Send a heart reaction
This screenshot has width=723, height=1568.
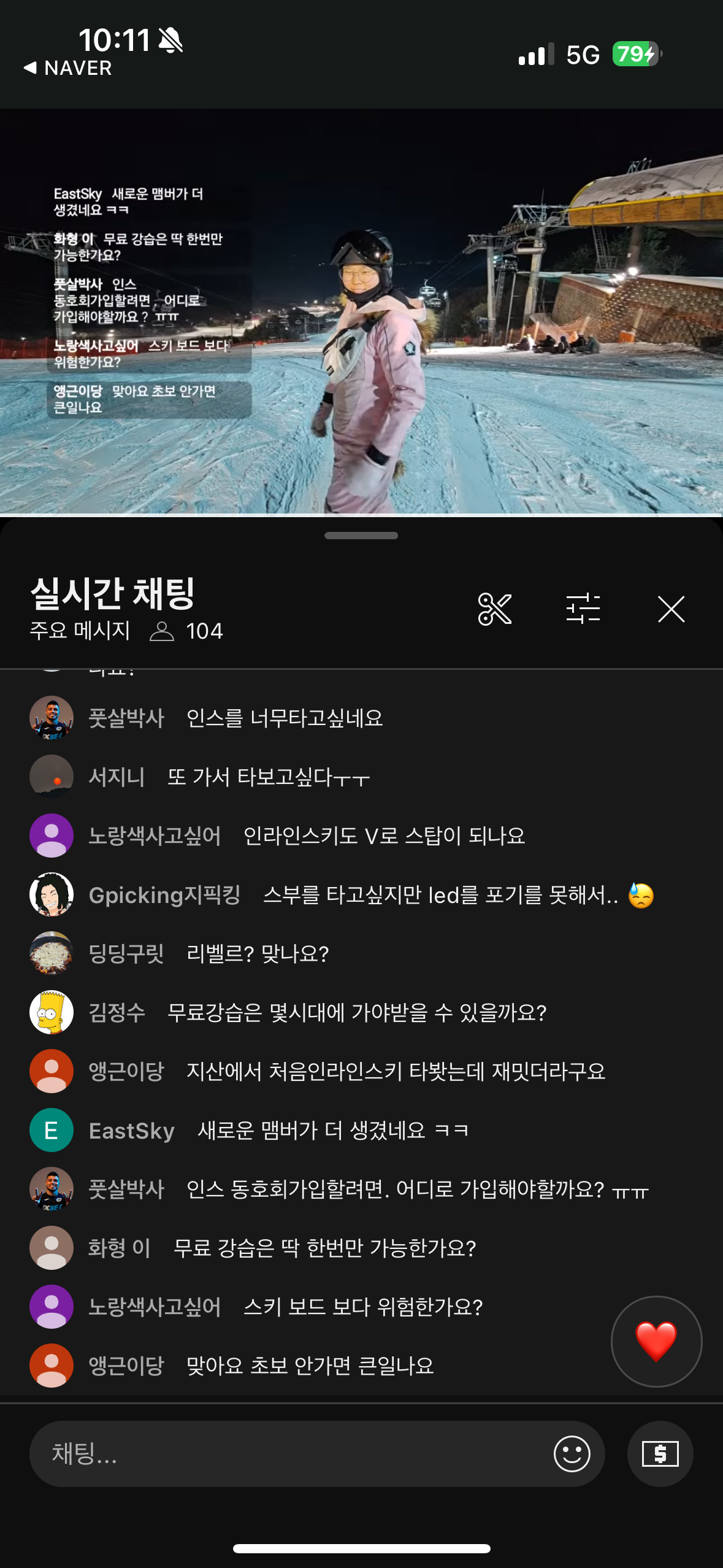(656, 1341)
